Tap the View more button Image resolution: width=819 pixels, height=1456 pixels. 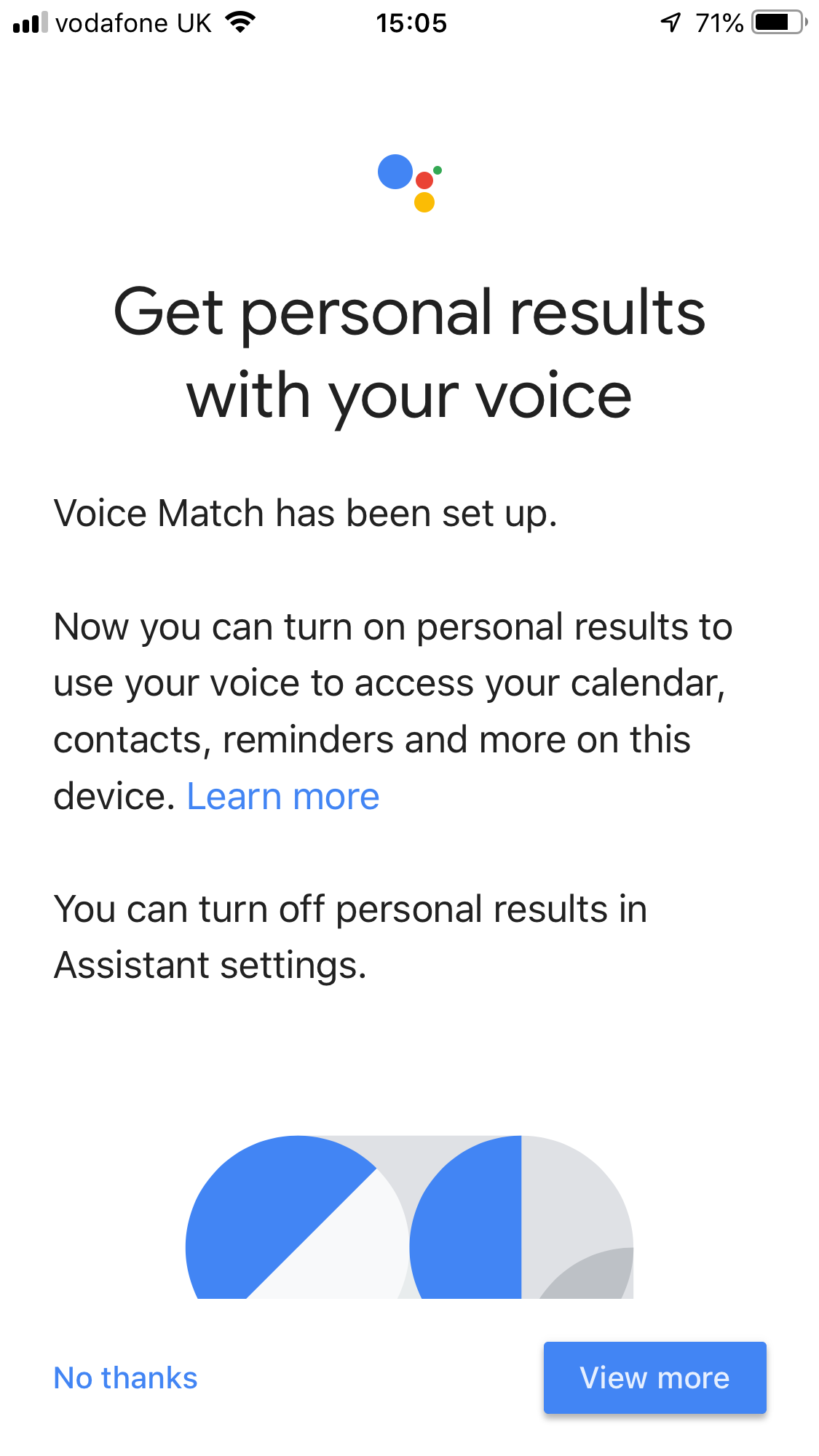[654, 1378]
